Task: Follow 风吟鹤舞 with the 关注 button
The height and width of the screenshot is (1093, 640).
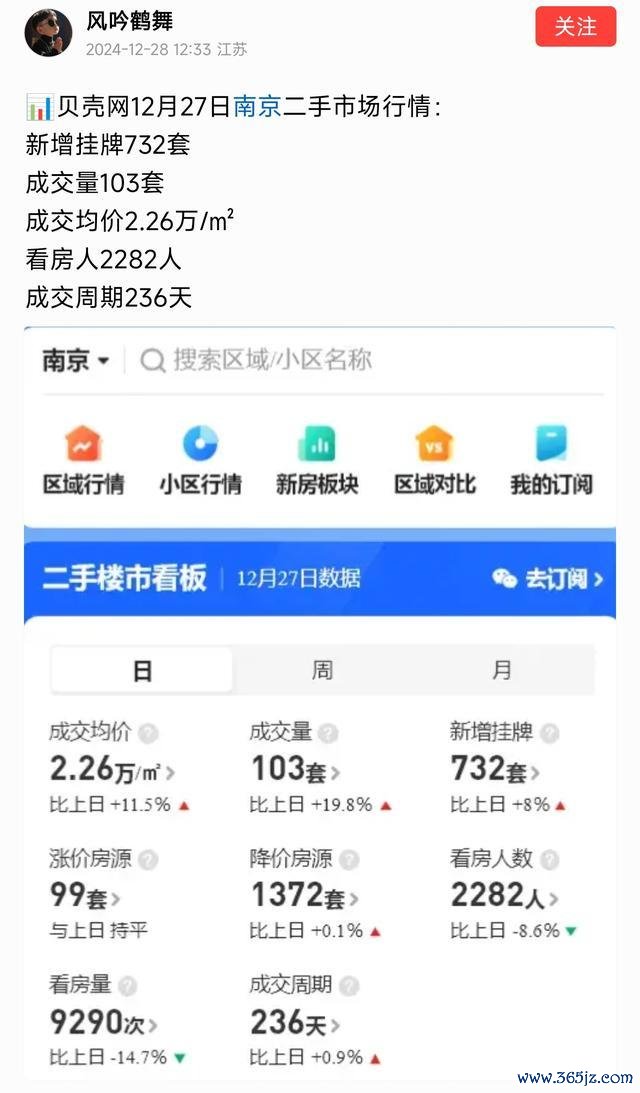Action: coord(575,26)
